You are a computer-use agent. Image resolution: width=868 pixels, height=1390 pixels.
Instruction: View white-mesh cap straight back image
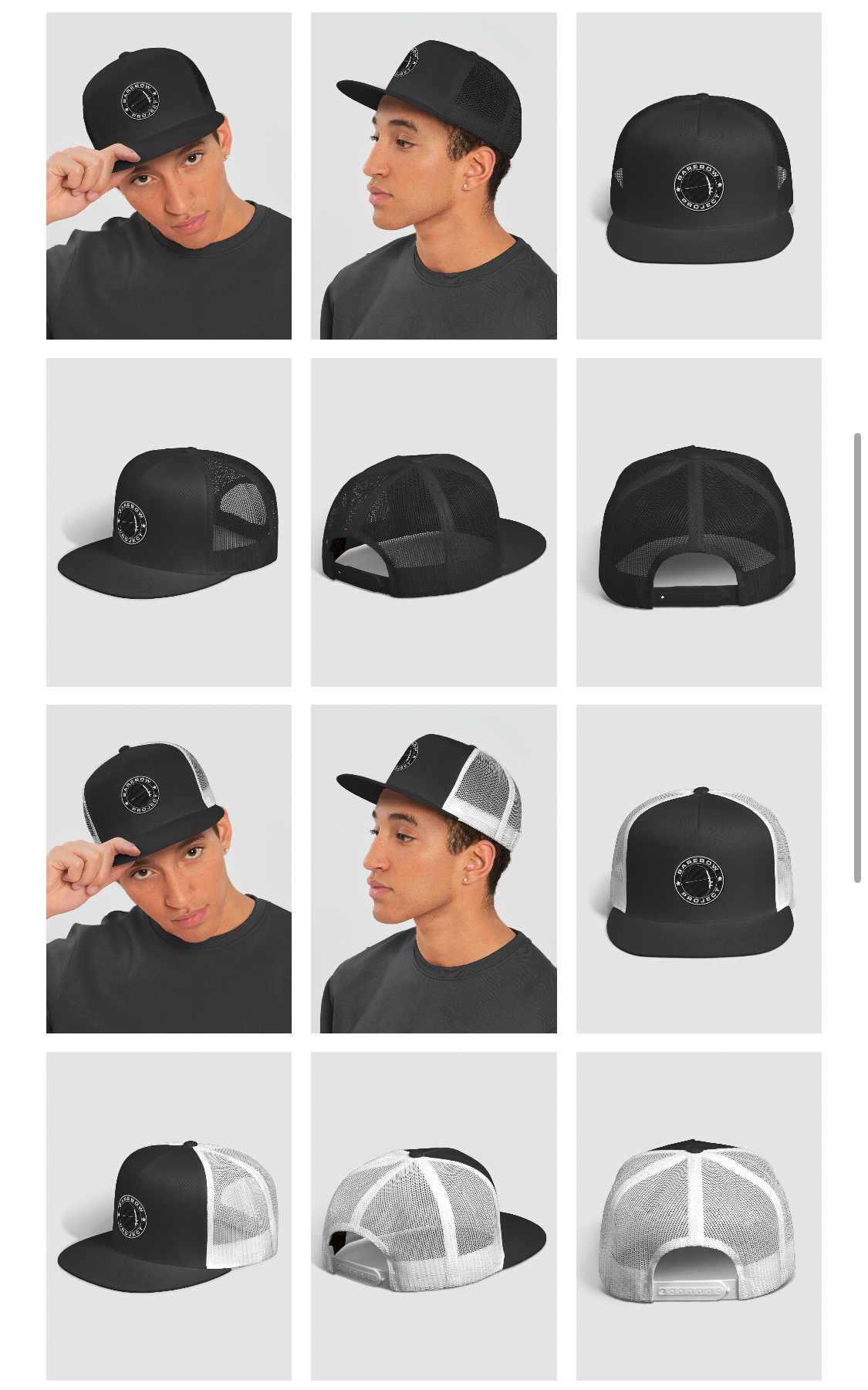pos(698,1216)
